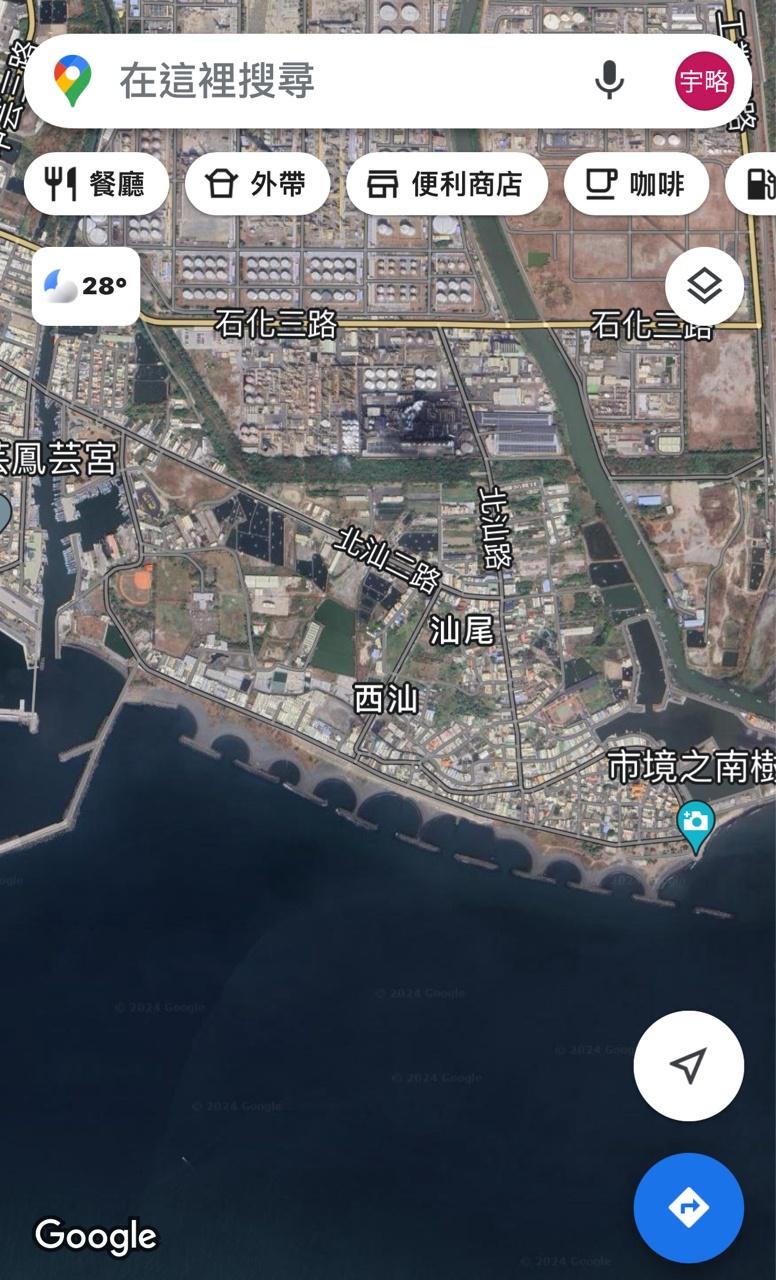Show 便利商店 convenience stores nearby

[x=446, y=184]
